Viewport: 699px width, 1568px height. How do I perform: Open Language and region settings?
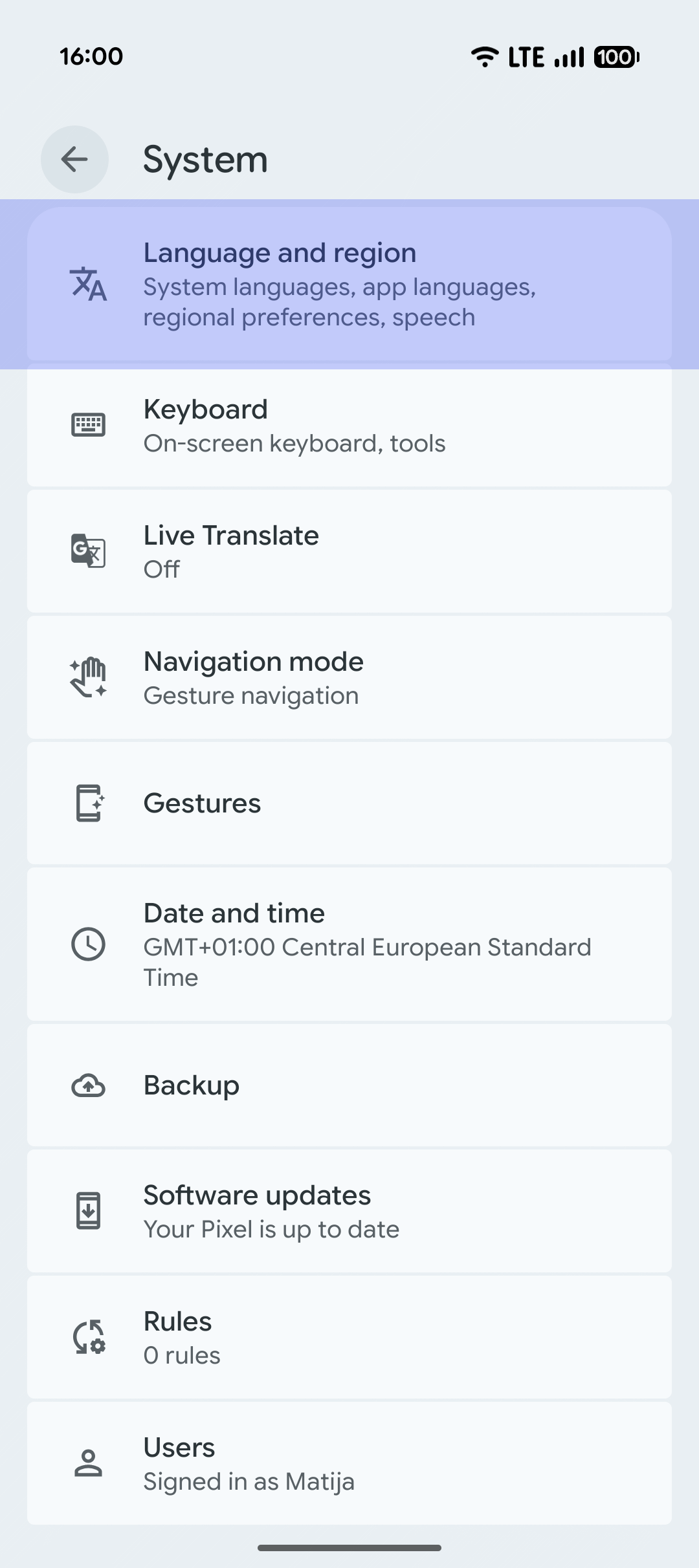349,284
